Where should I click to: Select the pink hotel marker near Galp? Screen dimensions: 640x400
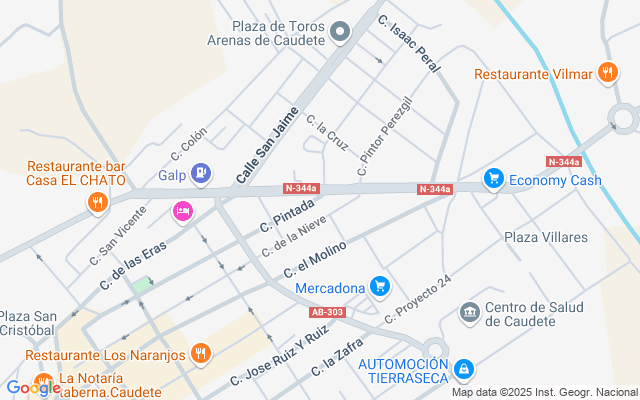click(x=182, y=211)
